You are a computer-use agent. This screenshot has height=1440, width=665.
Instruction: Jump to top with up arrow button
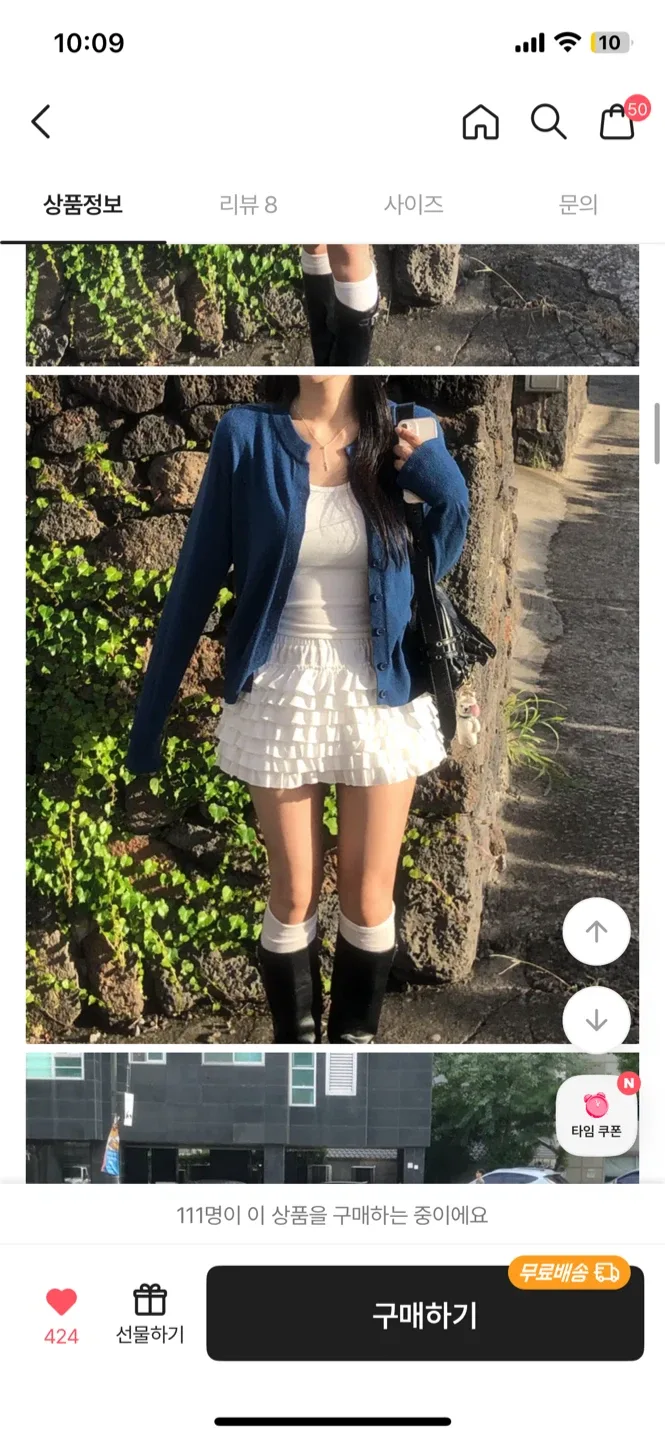click(x=596, y=932)
